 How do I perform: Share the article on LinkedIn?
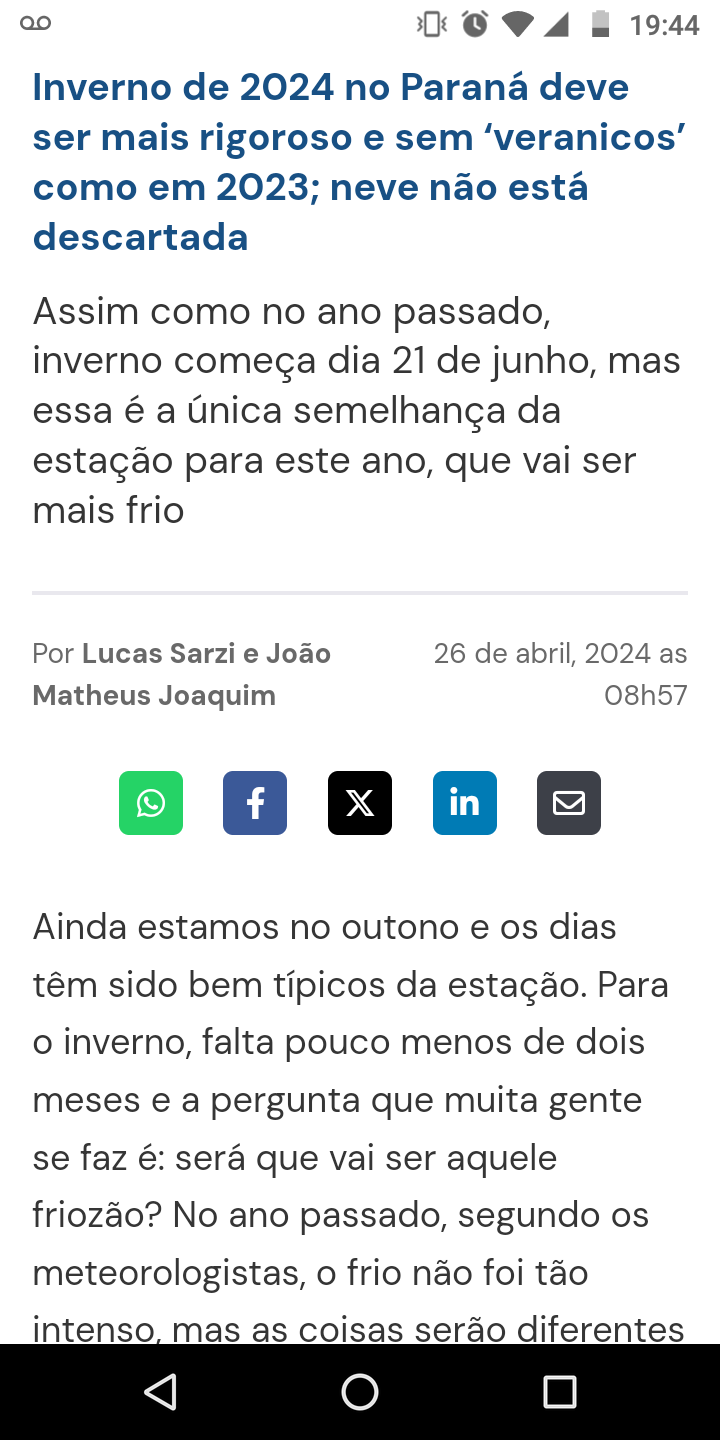coord(465,803)
